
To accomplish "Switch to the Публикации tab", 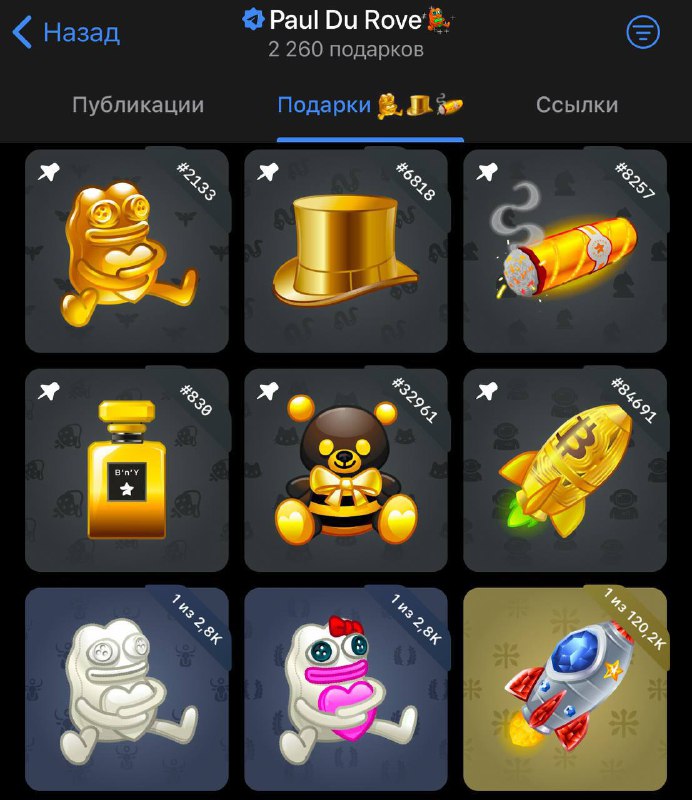I will click(138, 105).
